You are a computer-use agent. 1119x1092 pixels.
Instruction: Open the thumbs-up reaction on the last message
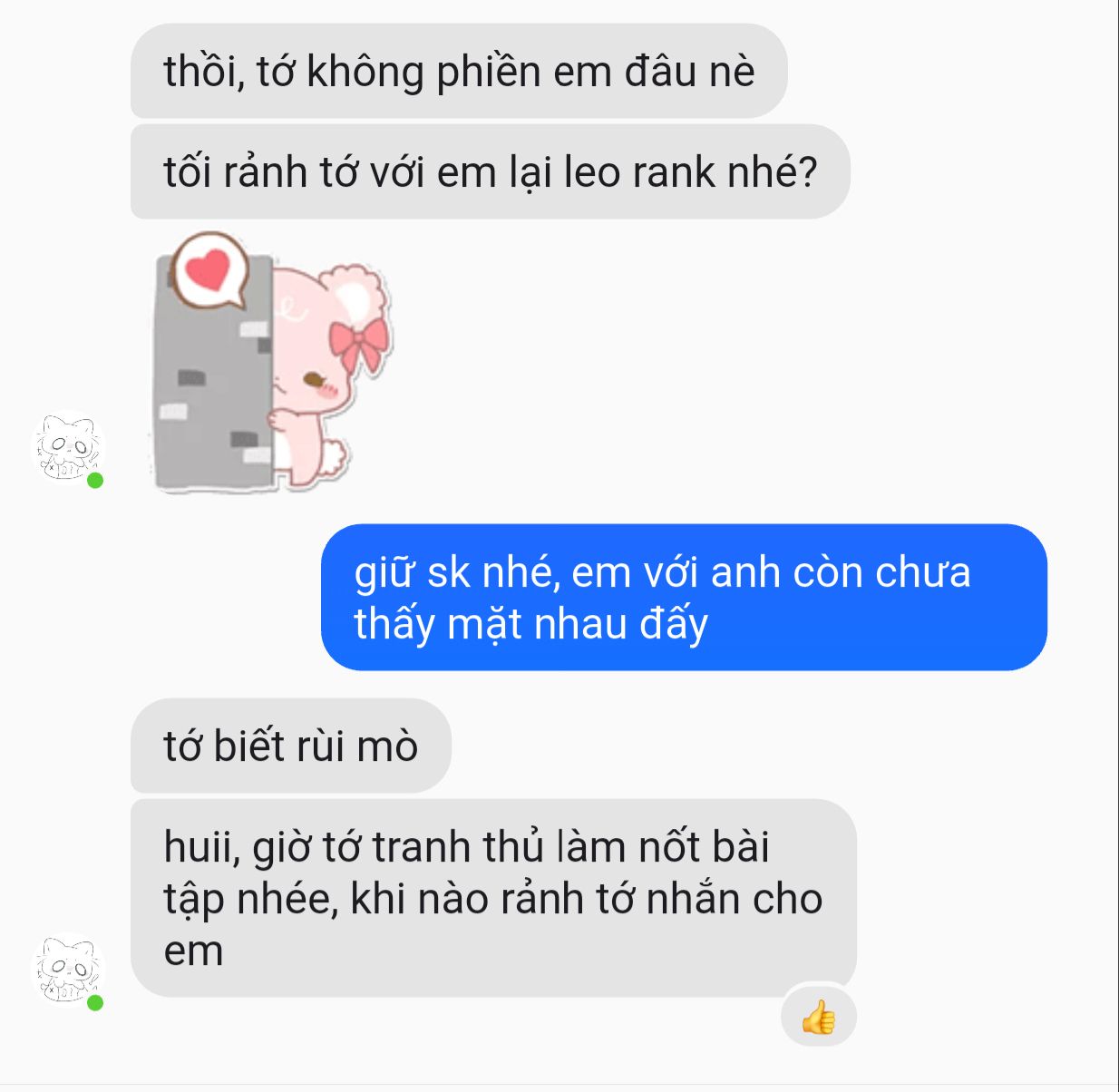(818, 1017)
